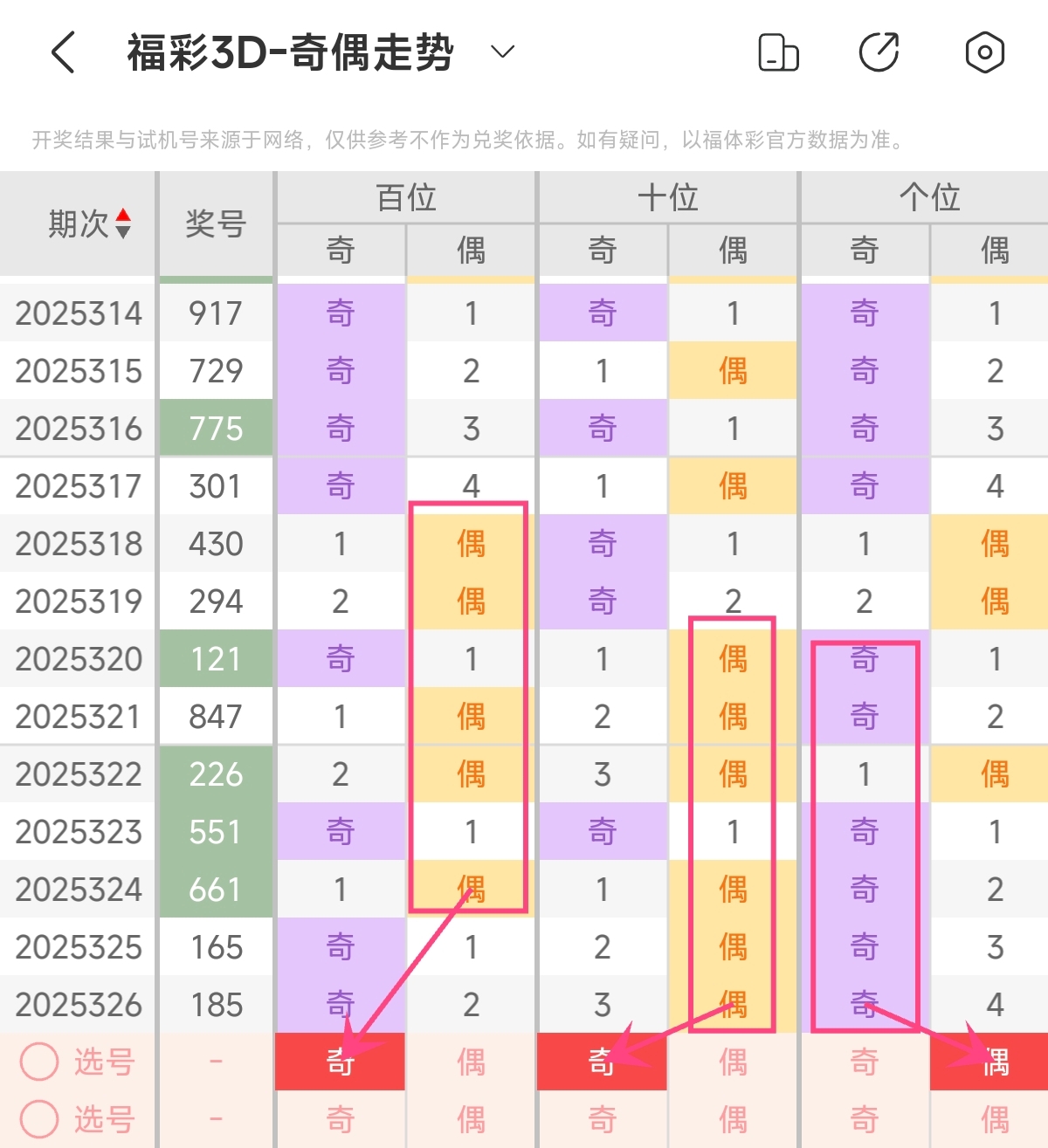Pick 百位 偶 in the first 选号 row
Screen dimensions: 1048x1148
[x=471, y=1062]
